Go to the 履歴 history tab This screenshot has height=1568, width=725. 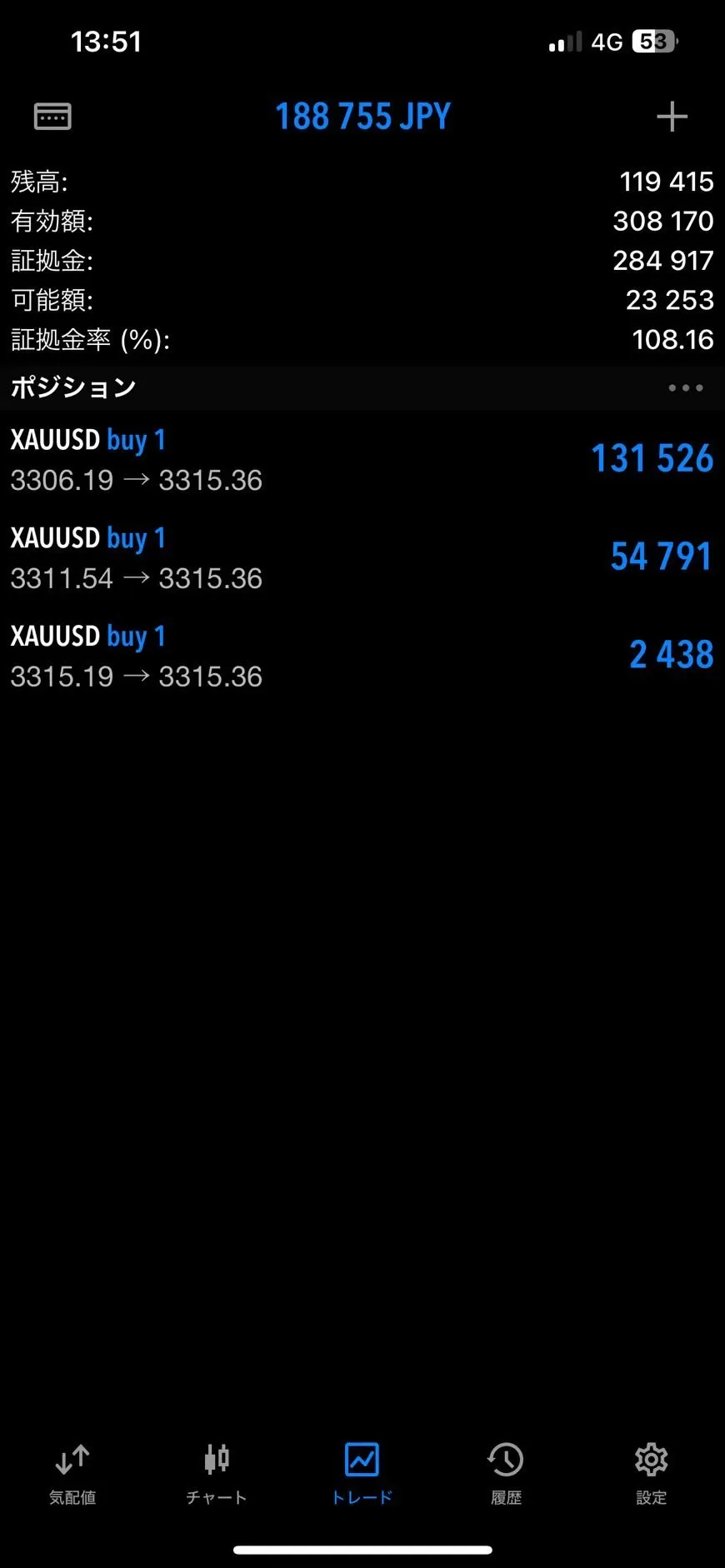(506, 1474)
